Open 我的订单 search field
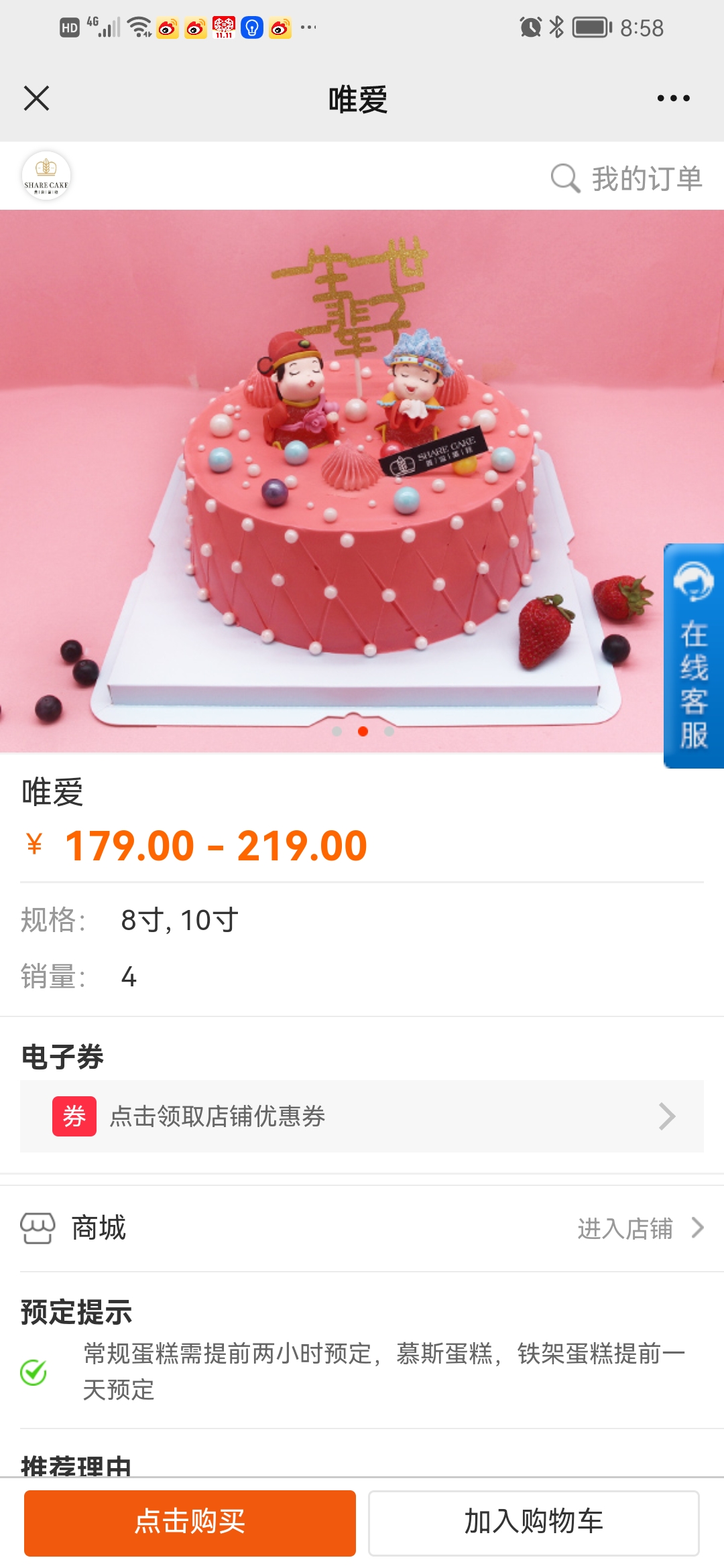724x1568 pixels. (x=626, y=178)
